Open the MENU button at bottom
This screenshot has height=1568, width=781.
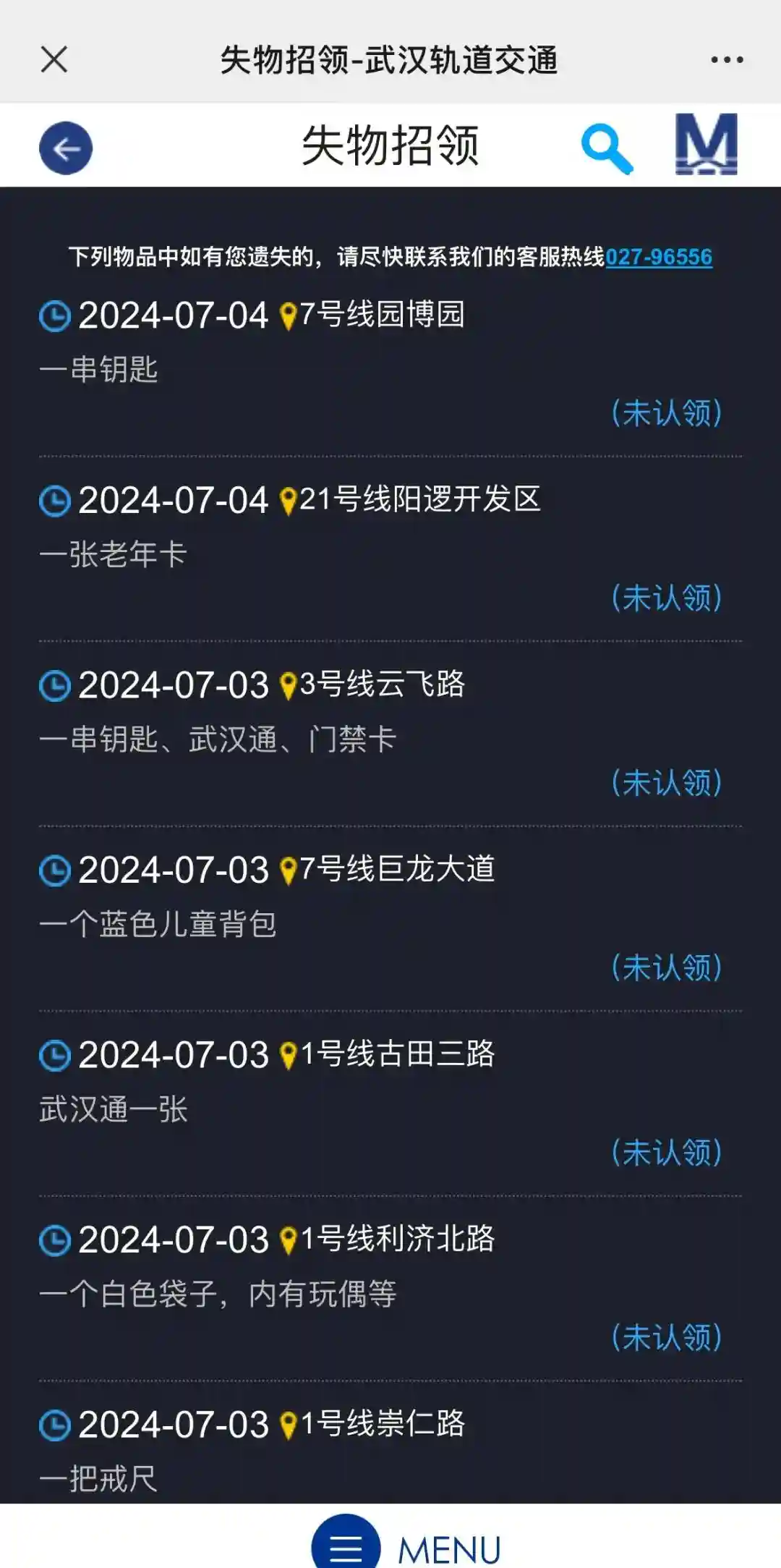pos(407,1541)
